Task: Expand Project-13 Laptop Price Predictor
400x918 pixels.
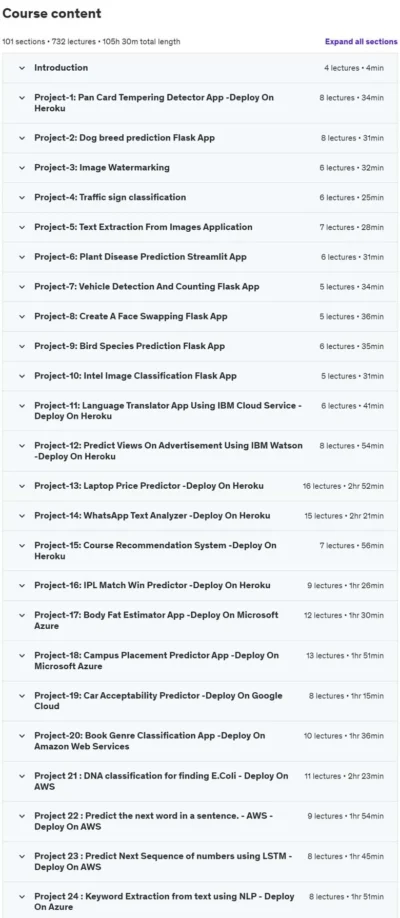Action: coord(200,486)
